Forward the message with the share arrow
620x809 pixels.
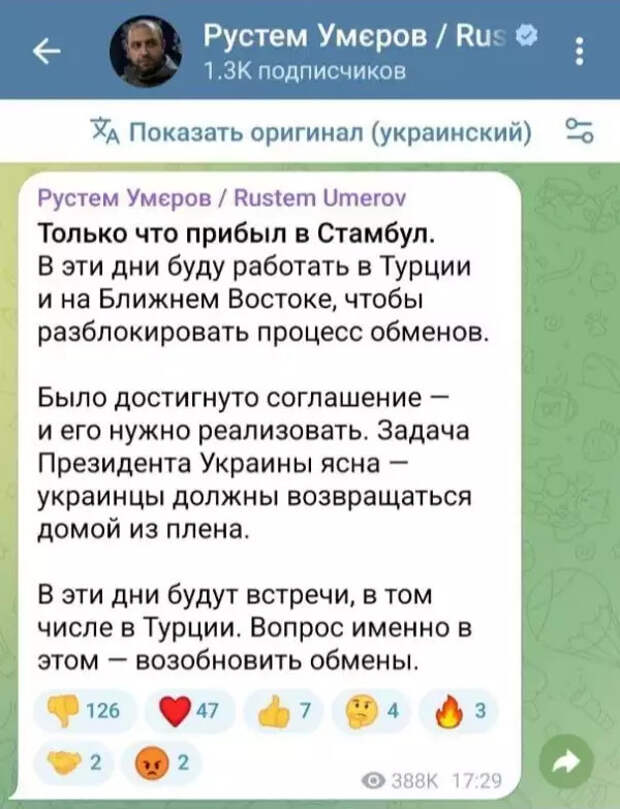(581, 762)
